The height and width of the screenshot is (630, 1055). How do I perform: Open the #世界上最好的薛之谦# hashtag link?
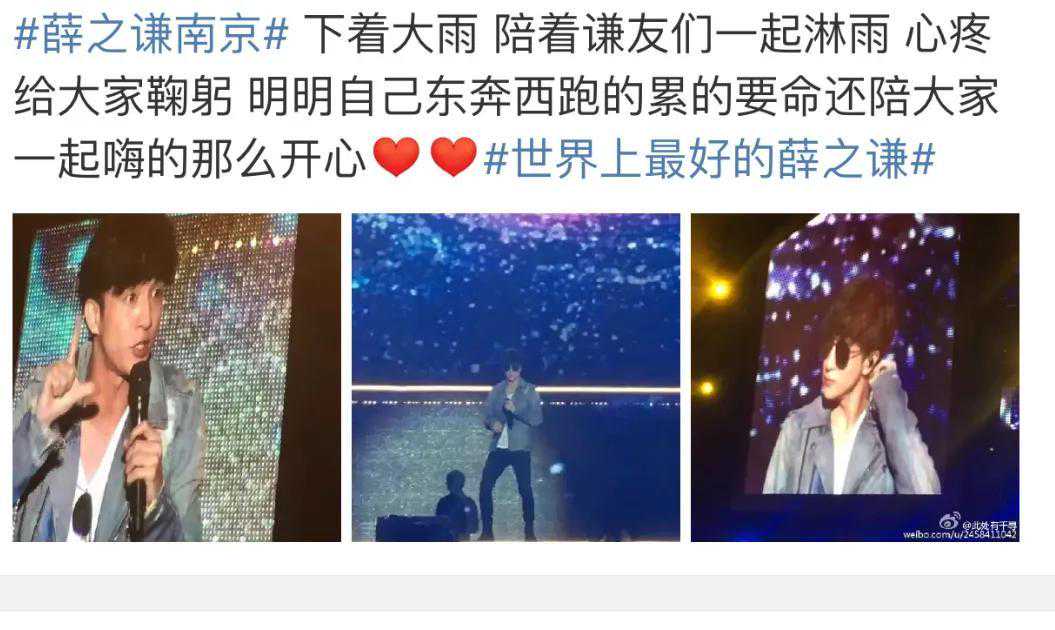pyautogui.click(x=708, y=158)
